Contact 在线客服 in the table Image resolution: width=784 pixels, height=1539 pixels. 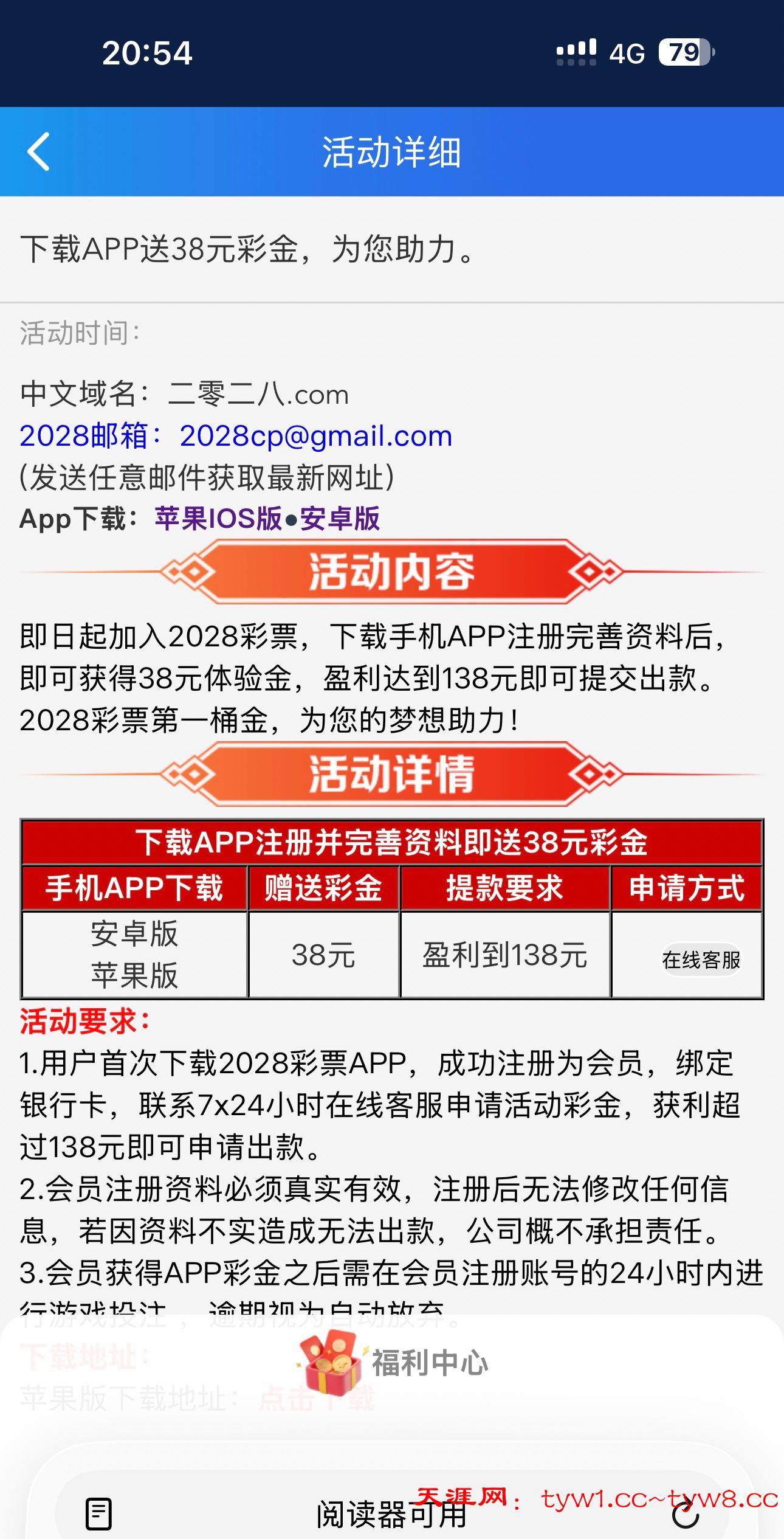coord(701,960)
